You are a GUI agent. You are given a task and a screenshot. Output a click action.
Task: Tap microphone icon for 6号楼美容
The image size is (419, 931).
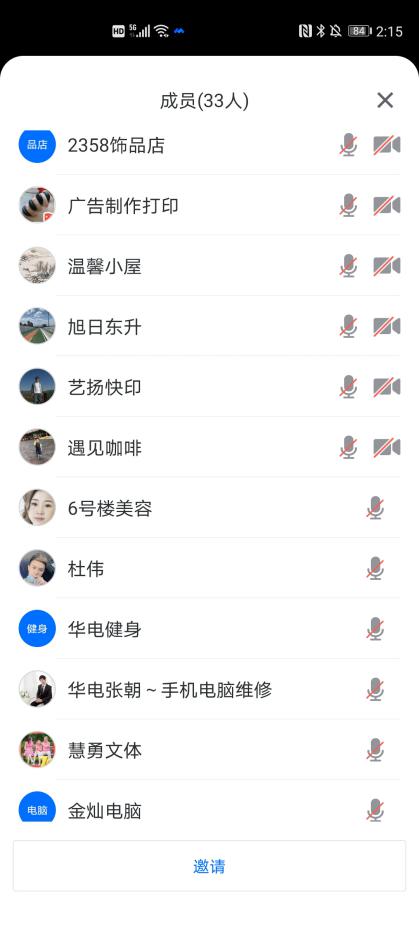click(375, 508)
